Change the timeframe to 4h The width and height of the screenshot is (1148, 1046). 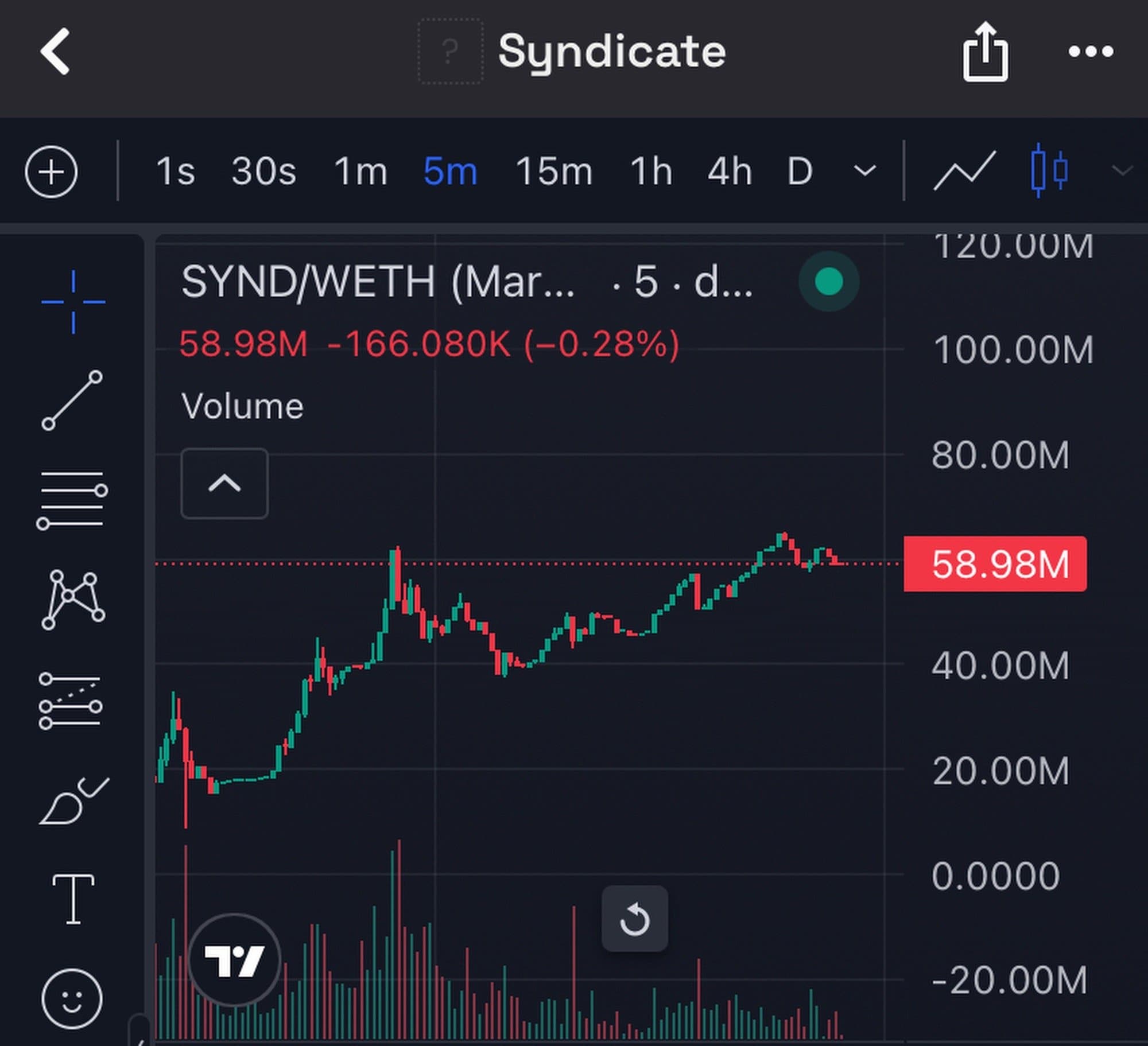pos(729,171)
